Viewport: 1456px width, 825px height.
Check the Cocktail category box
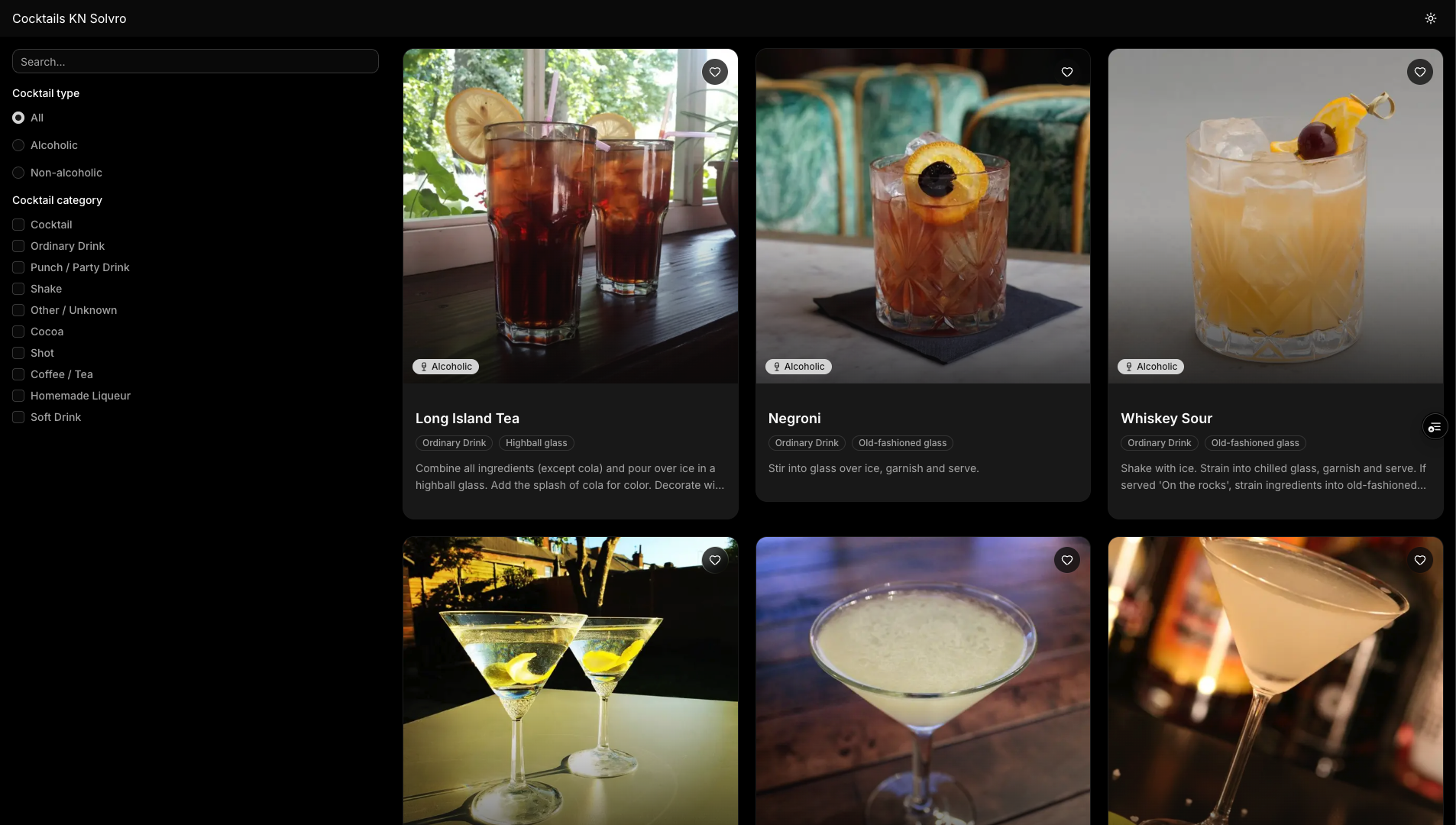pyautogui.click(x=18, y=225)
